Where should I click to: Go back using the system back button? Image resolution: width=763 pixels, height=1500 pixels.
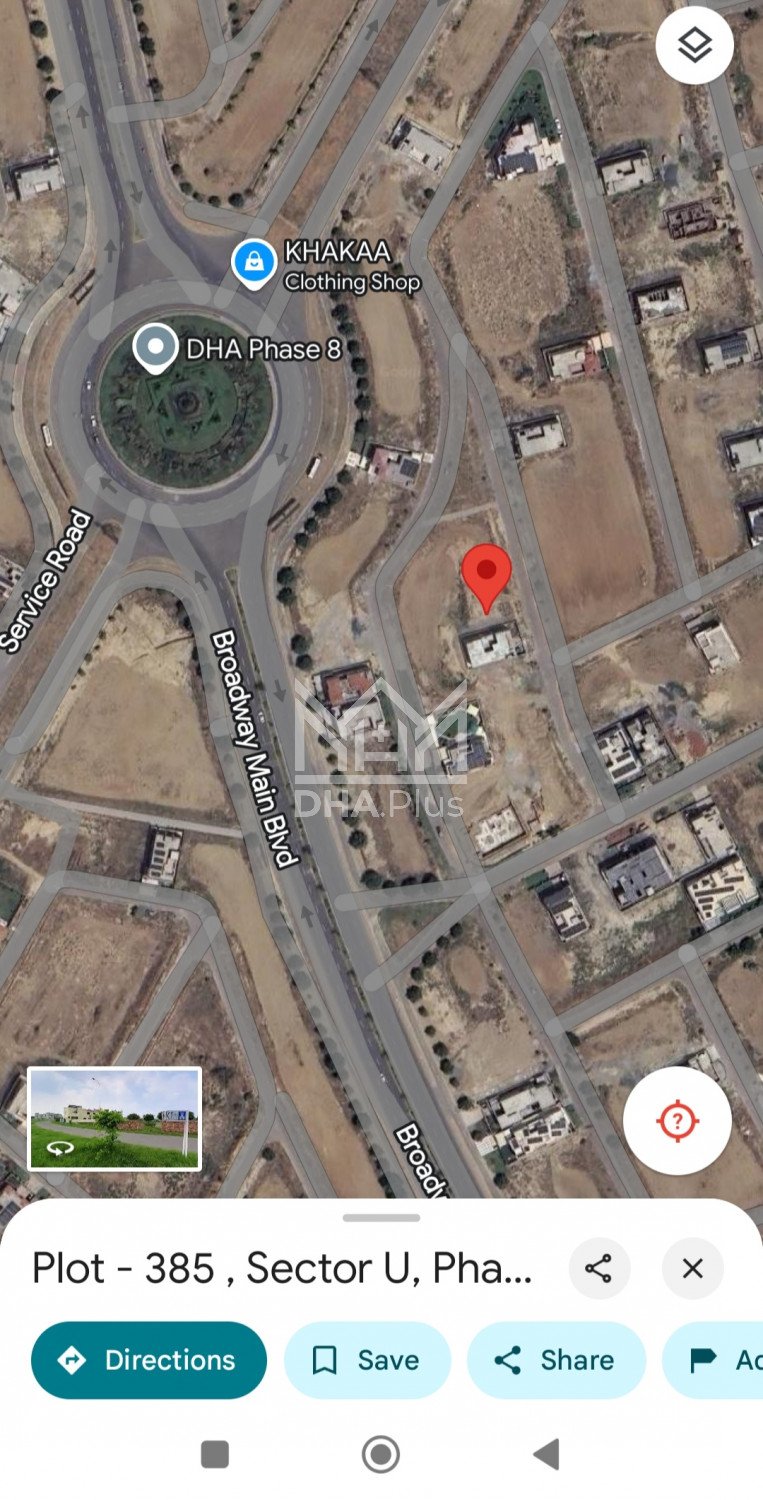coord(546,1454)
